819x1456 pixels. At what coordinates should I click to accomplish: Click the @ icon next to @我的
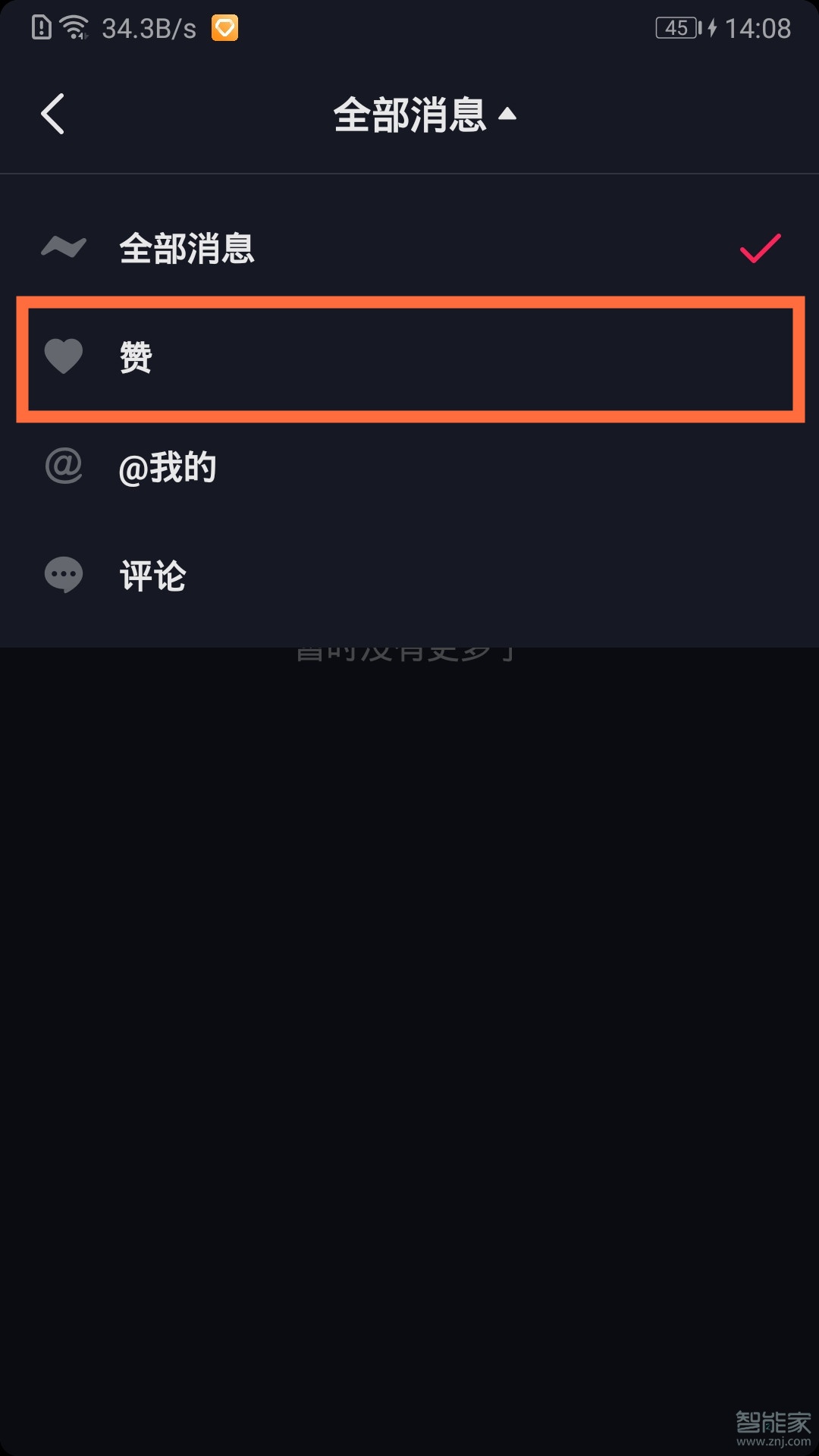coord(64,467)
